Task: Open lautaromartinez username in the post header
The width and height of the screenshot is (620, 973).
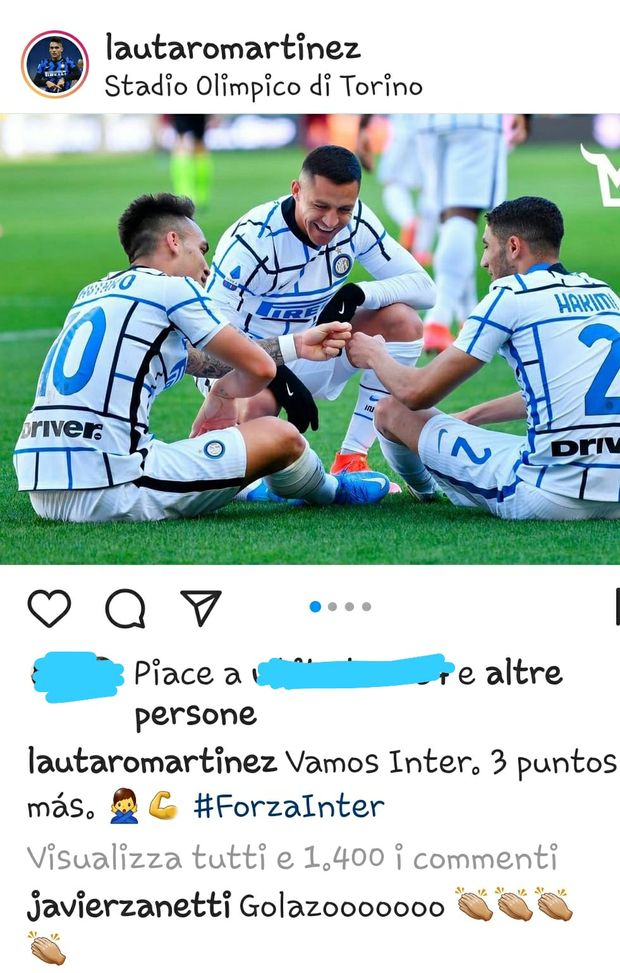Action: coord(233,47)
